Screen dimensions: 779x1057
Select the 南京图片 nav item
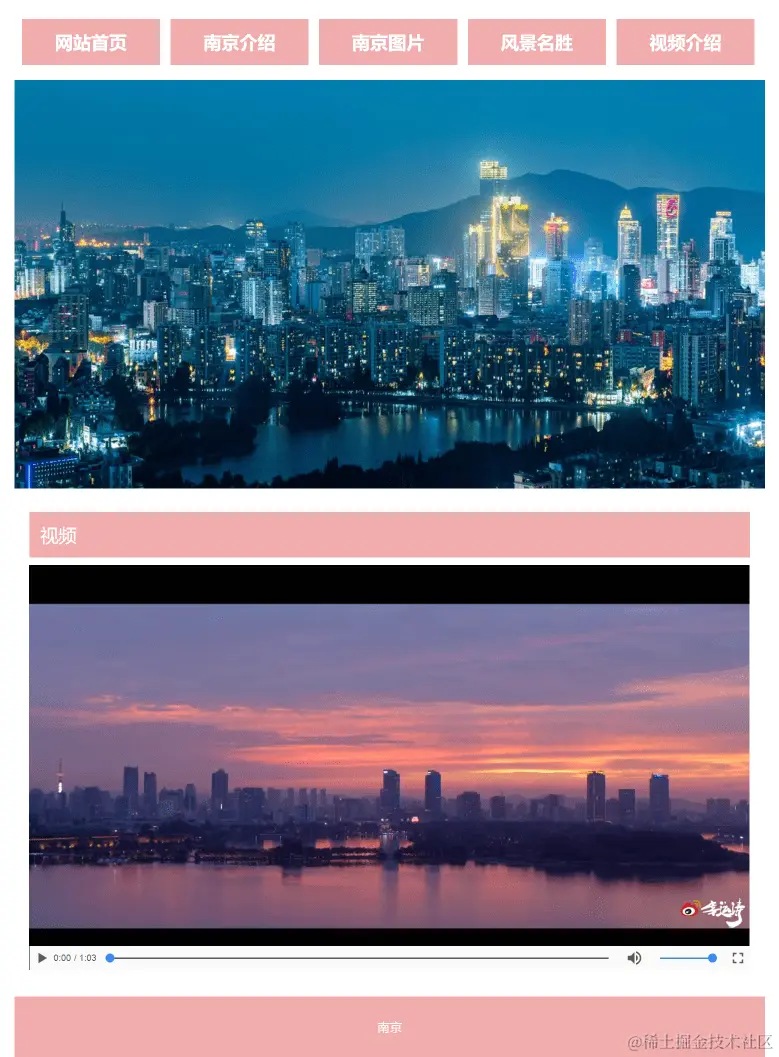coord(388,43)
